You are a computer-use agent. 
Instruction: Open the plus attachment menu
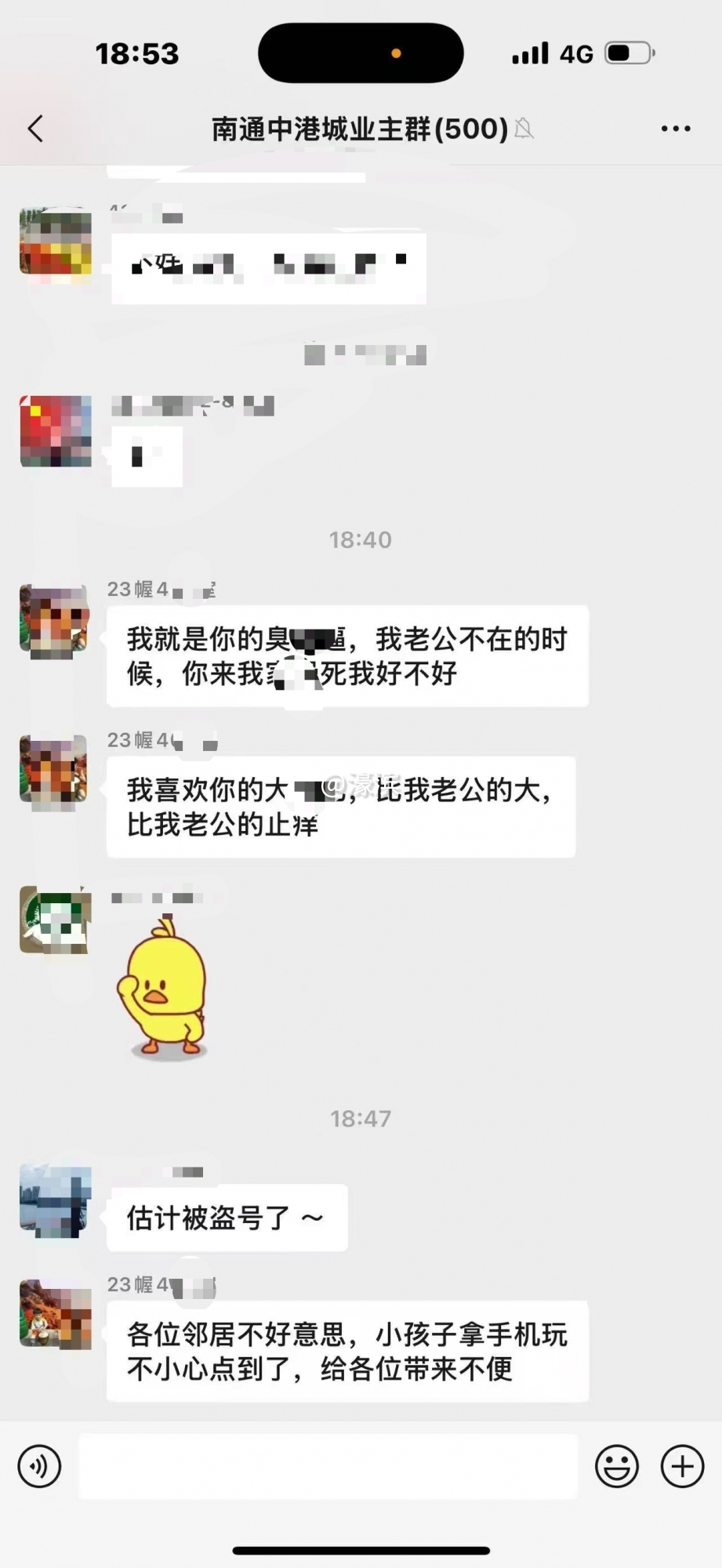click(682, 1465)
